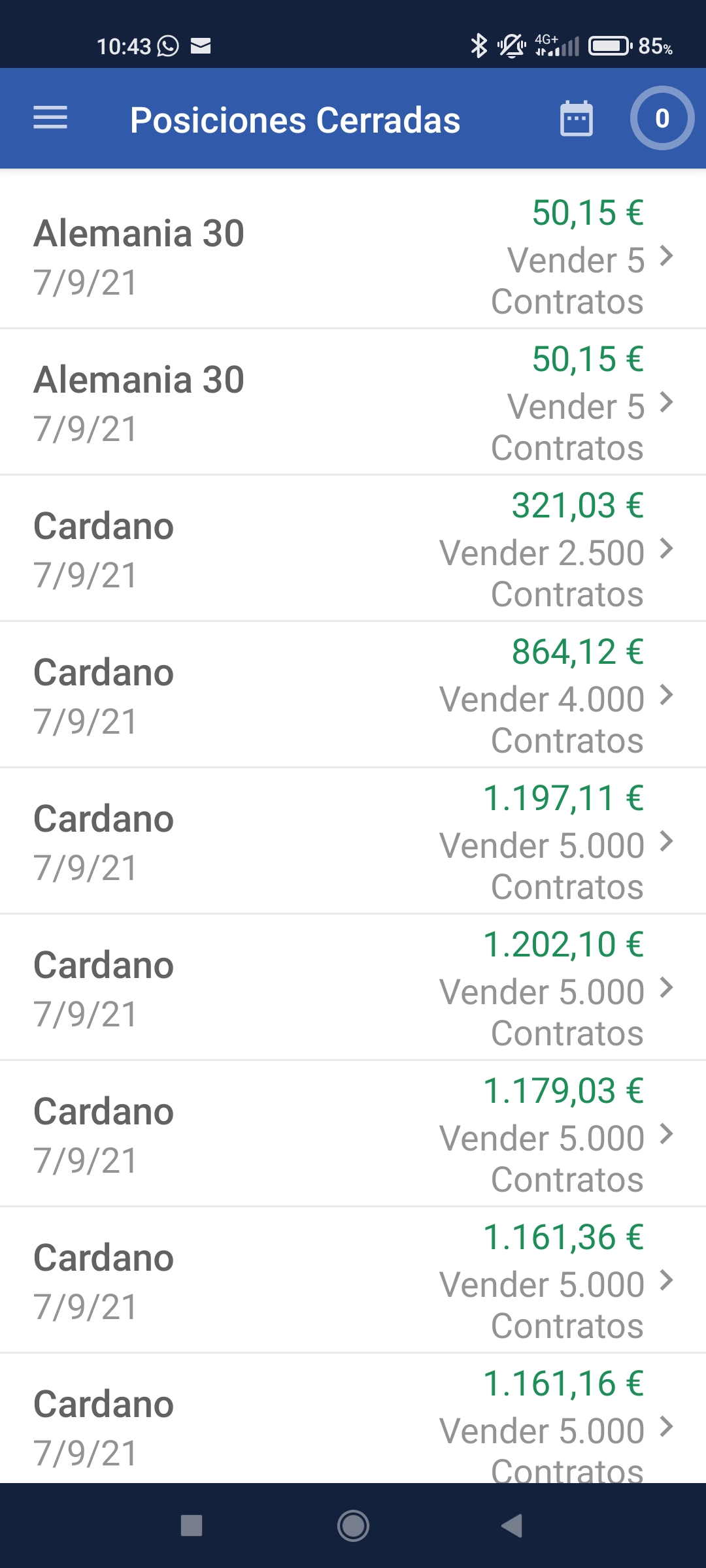Tap the circular 0 counter button
The image size is (706, 1568).
click(x=662, y=118)
